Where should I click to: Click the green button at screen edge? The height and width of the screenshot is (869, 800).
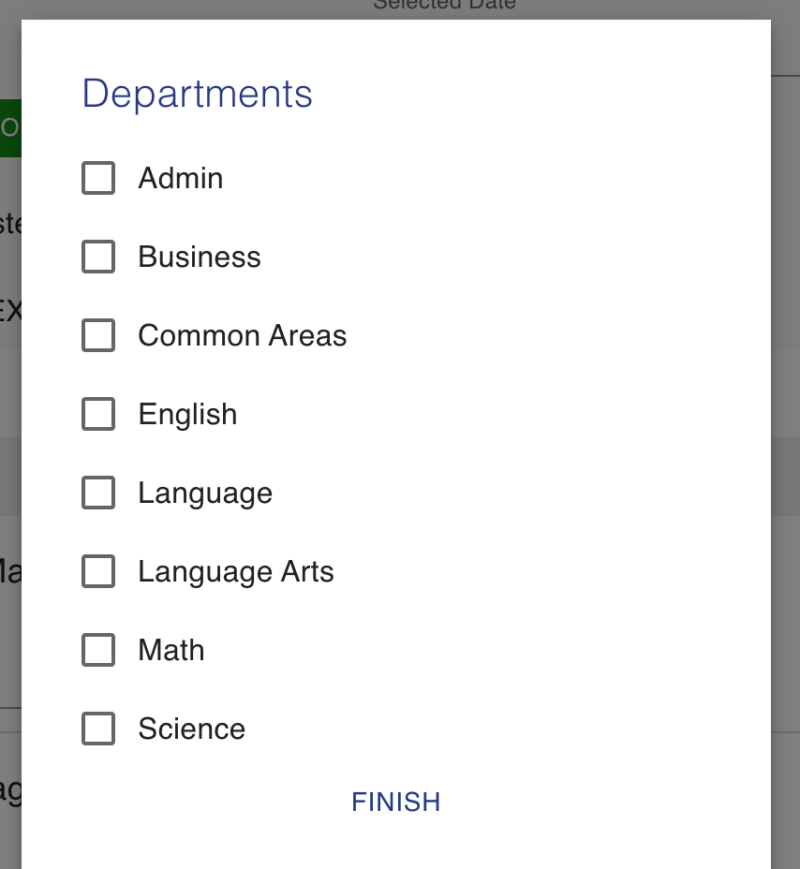pos(10,127)
